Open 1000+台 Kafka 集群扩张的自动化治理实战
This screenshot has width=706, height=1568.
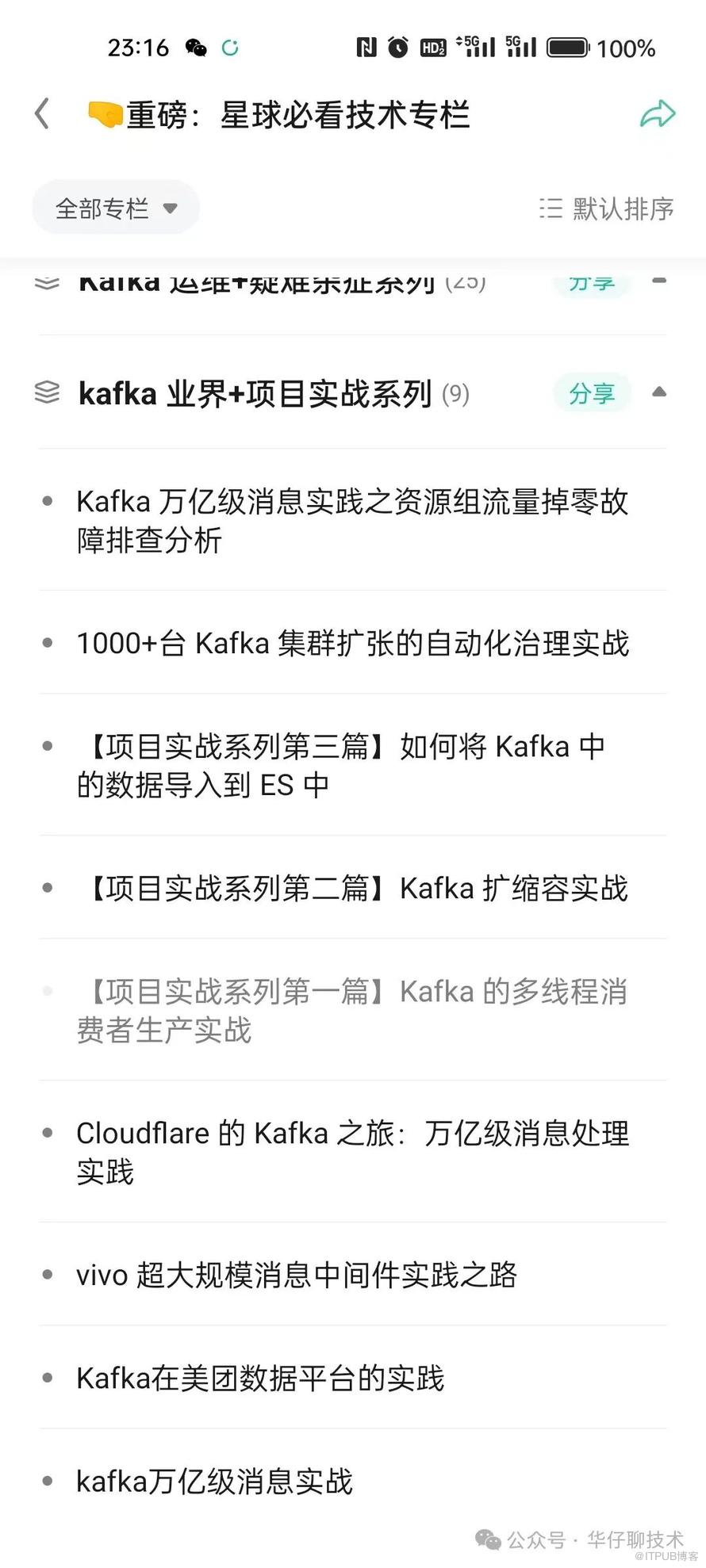click(x=352, y=643)
